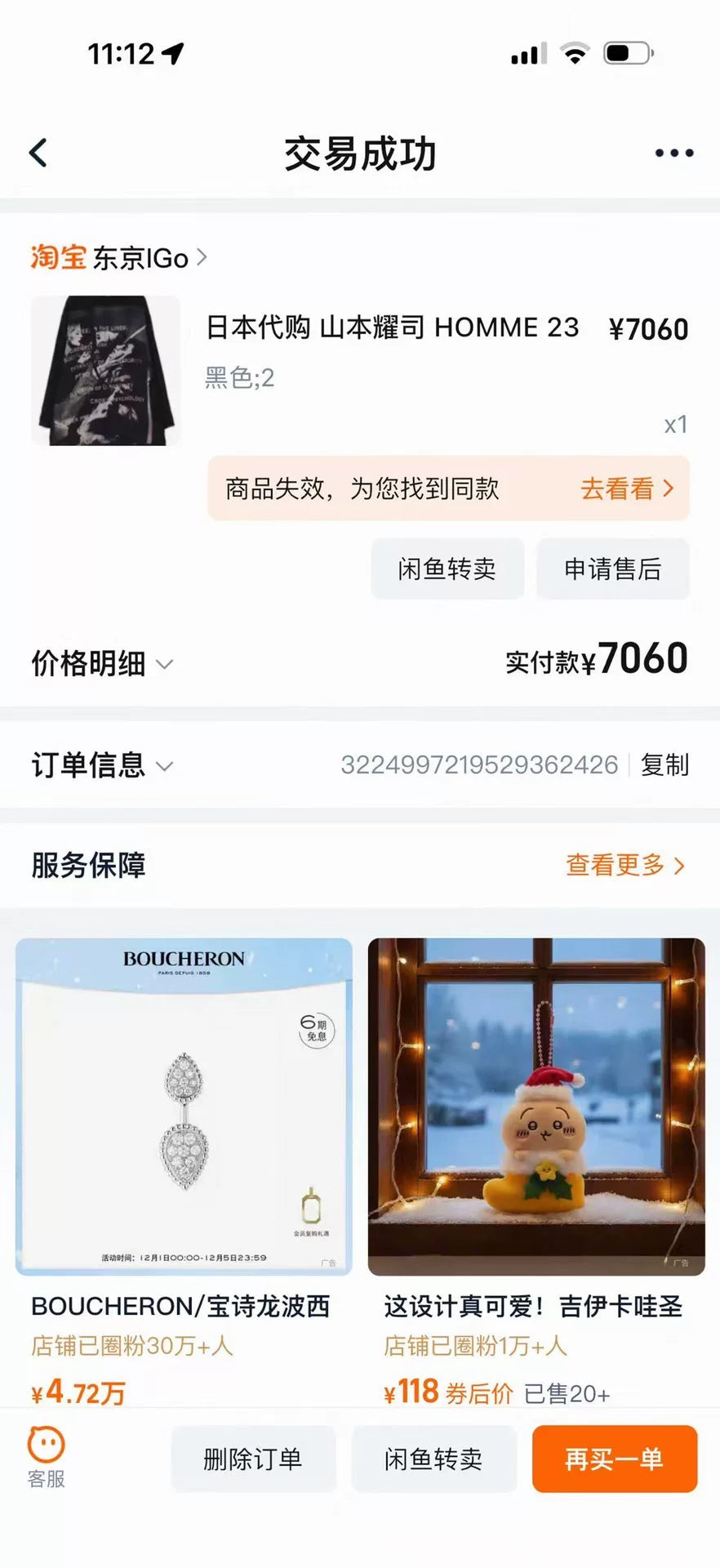The image size is (720, 1568).
Task: Copy the order number with 复制
Action: point(664,765)
